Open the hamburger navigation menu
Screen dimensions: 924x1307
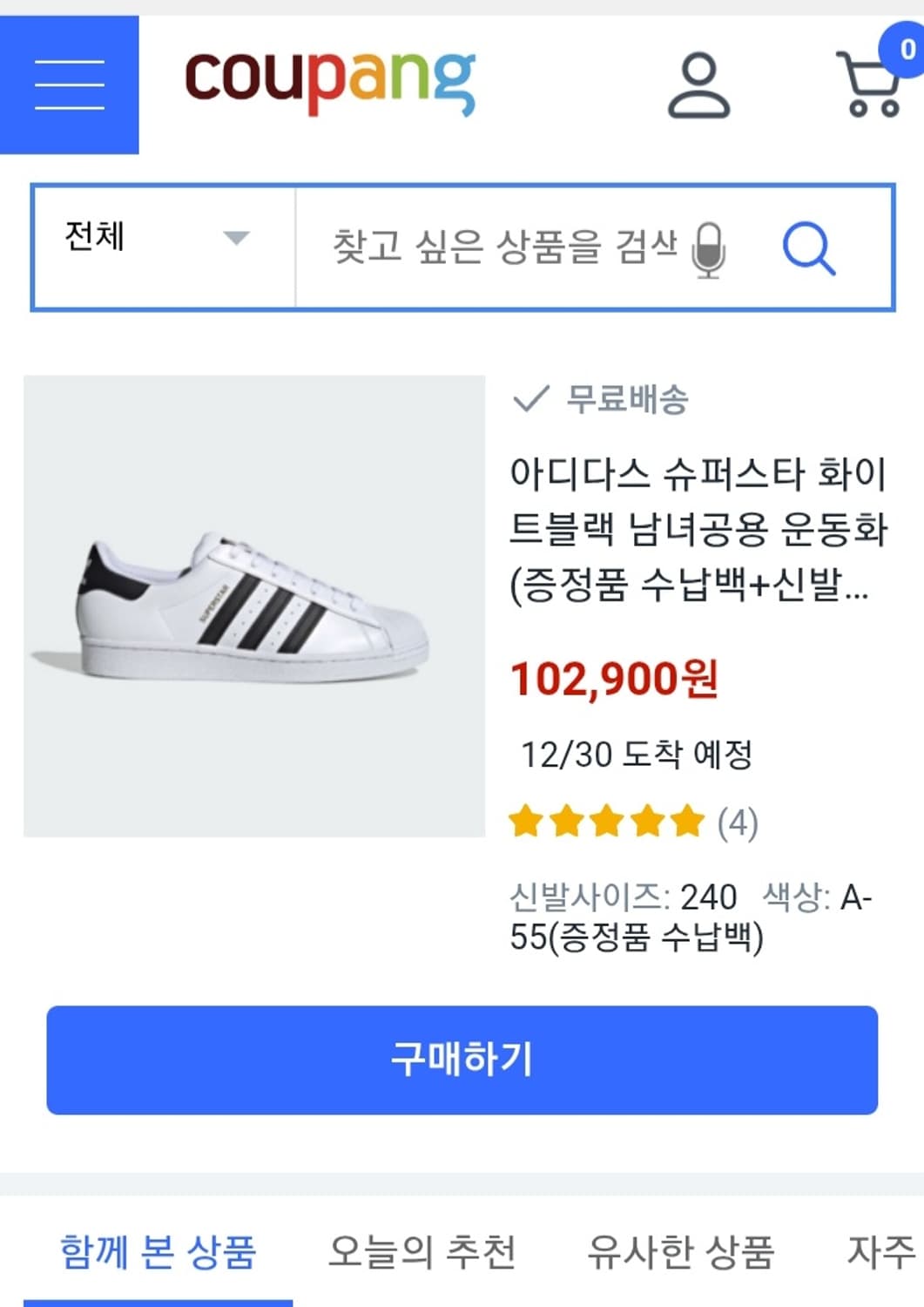point(71,83)
